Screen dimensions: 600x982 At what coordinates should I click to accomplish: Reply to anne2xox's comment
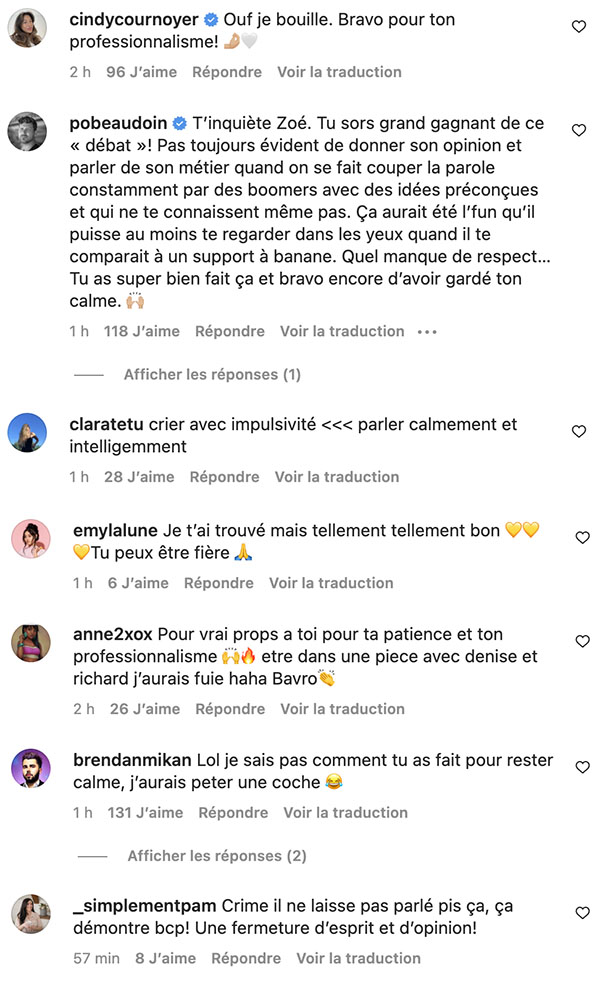pos(230,709)
